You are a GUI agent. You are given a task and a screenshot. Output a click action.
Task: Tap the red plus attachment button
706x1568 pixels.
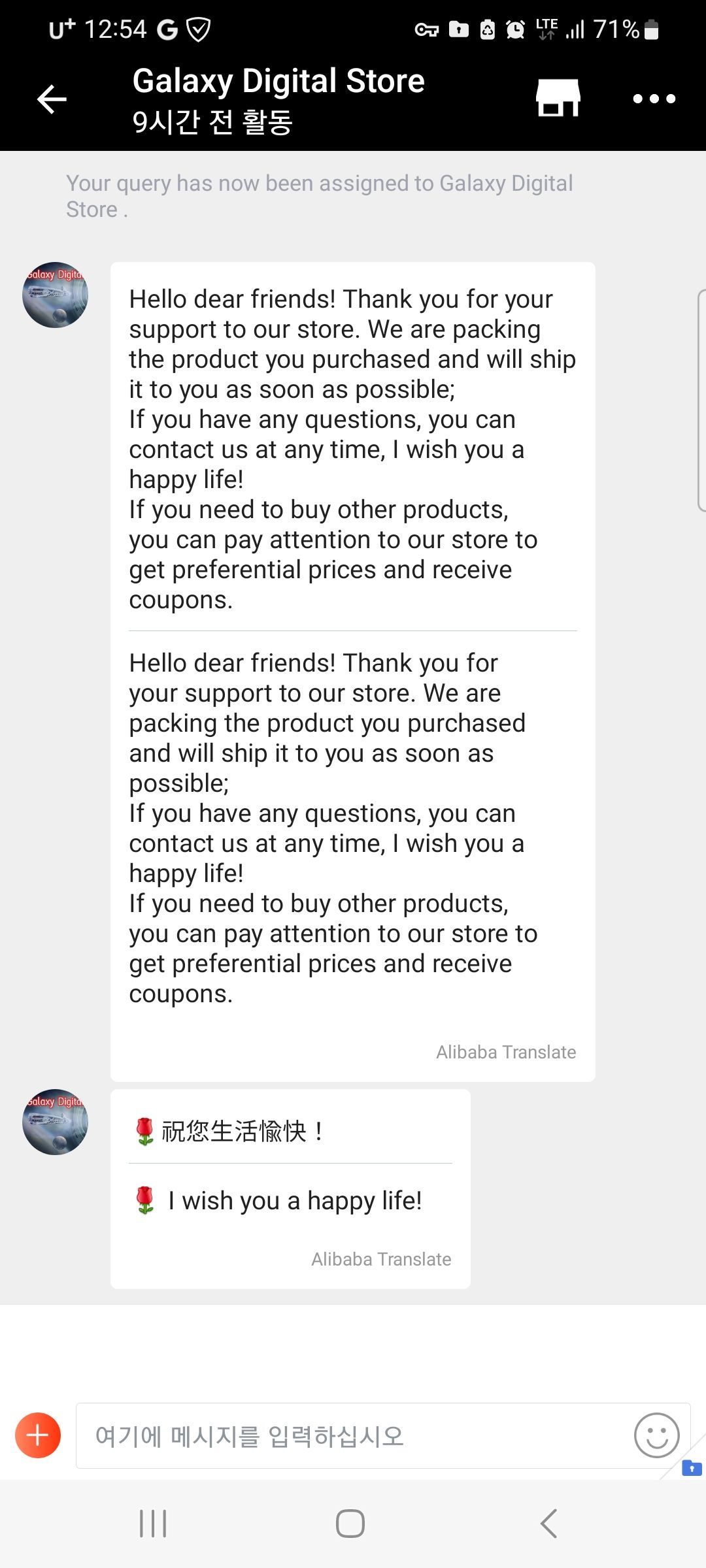(38, 1435)
